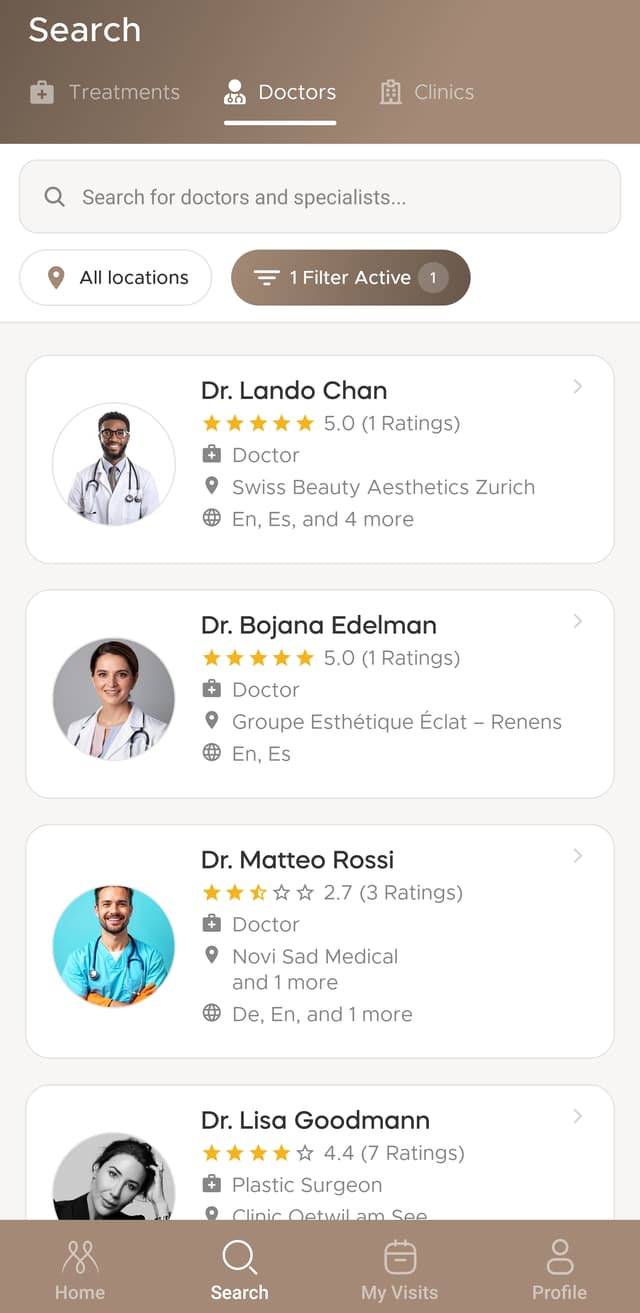The image size is (640, 1313).
Task: Open Dr. Lando Chan's profile card
Action: (x=320, y=459)
